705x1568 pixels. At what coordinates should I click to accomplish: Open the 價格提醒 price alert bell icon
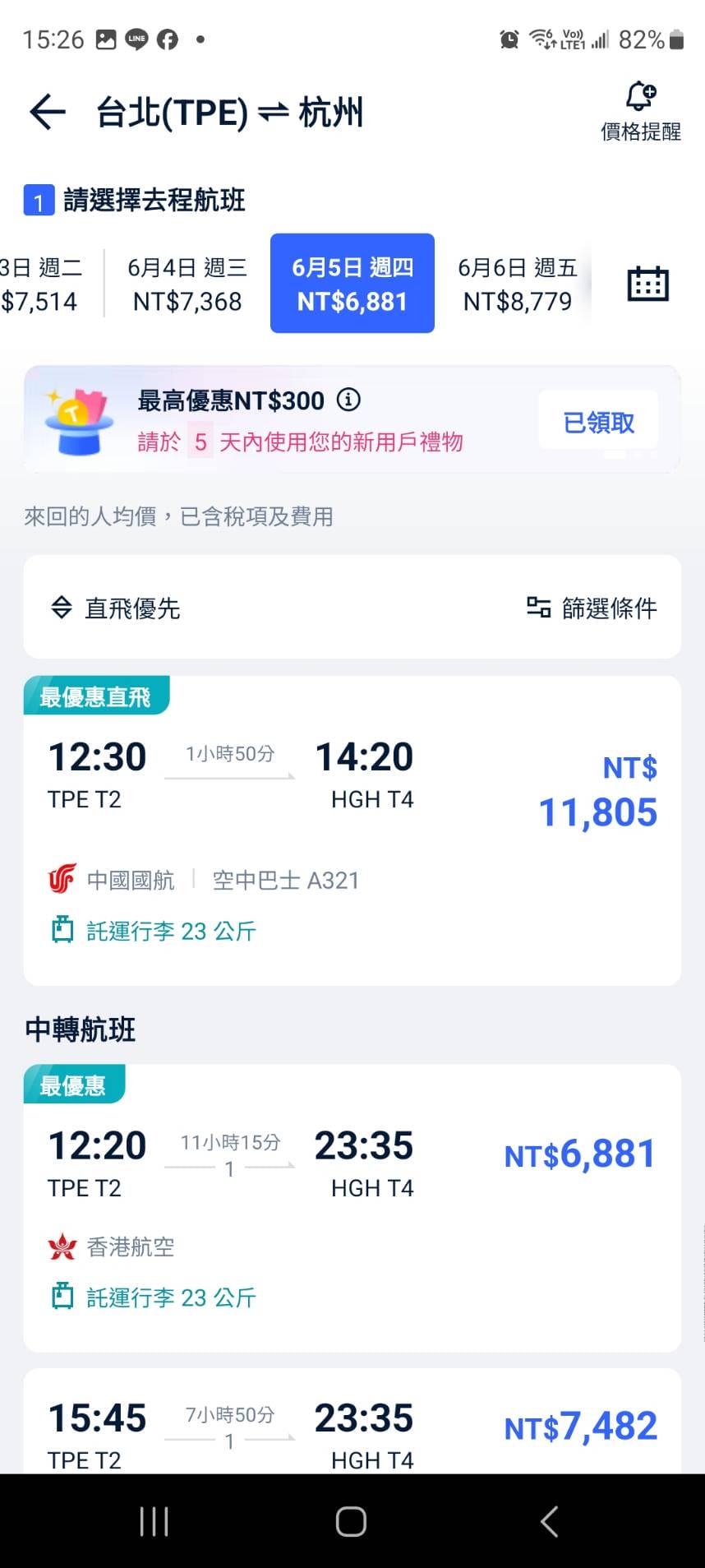[x=639, y=97]
